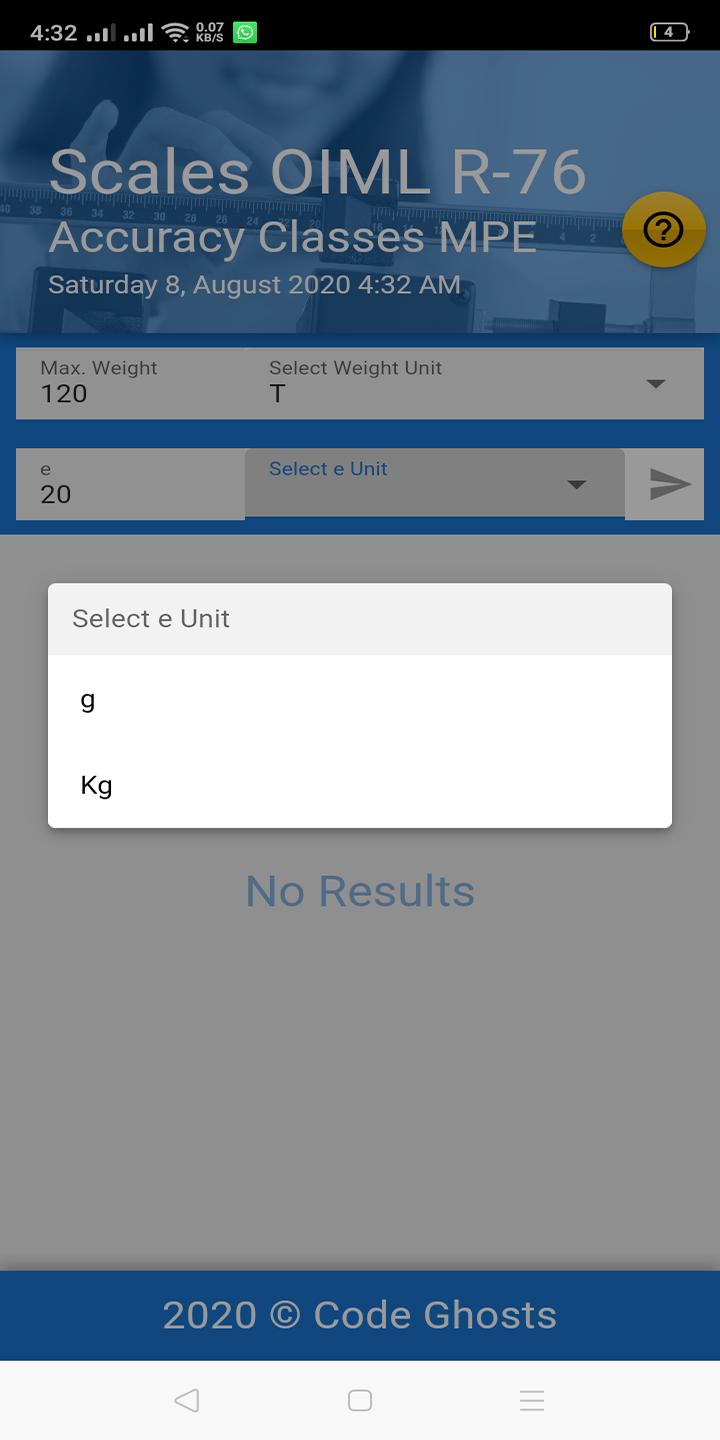The width and height of the screenshot is (720, 1440).
Task: Go to the system home screen
Action: point(360,1400)
